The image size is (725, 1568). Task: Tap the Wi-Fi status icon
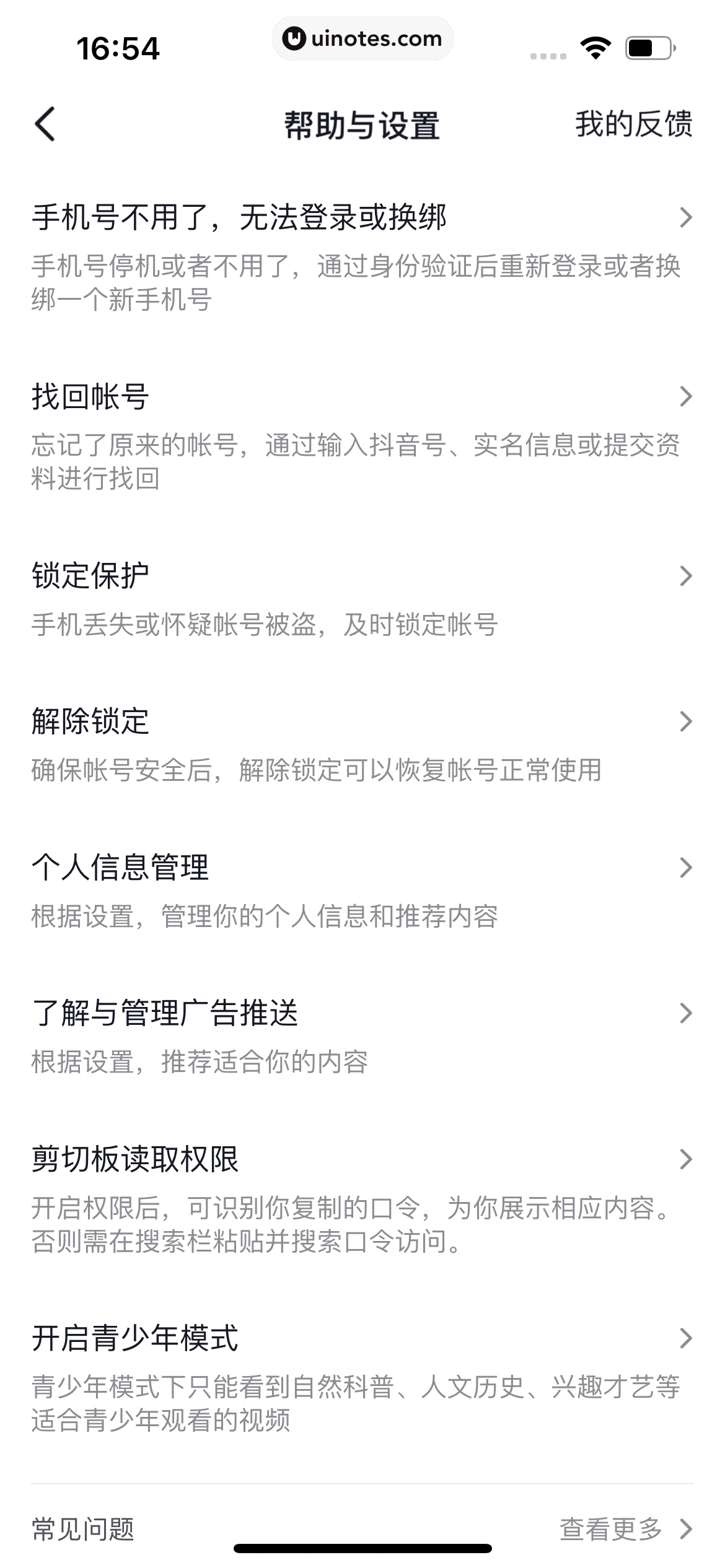[x=595, y=46]
